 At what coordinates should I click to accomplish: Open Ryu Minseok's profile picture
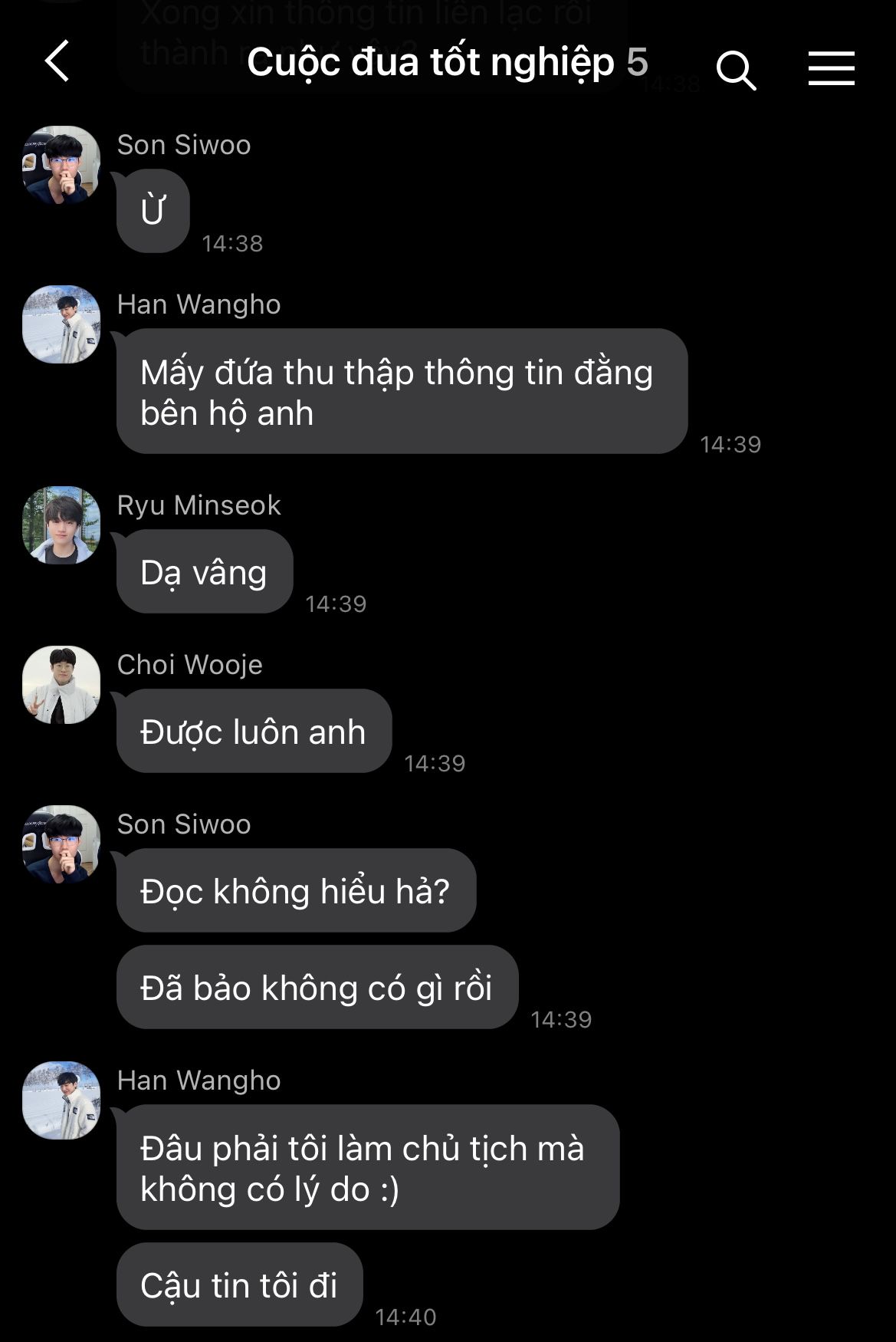pyautogui.click(x=61, y=525)
